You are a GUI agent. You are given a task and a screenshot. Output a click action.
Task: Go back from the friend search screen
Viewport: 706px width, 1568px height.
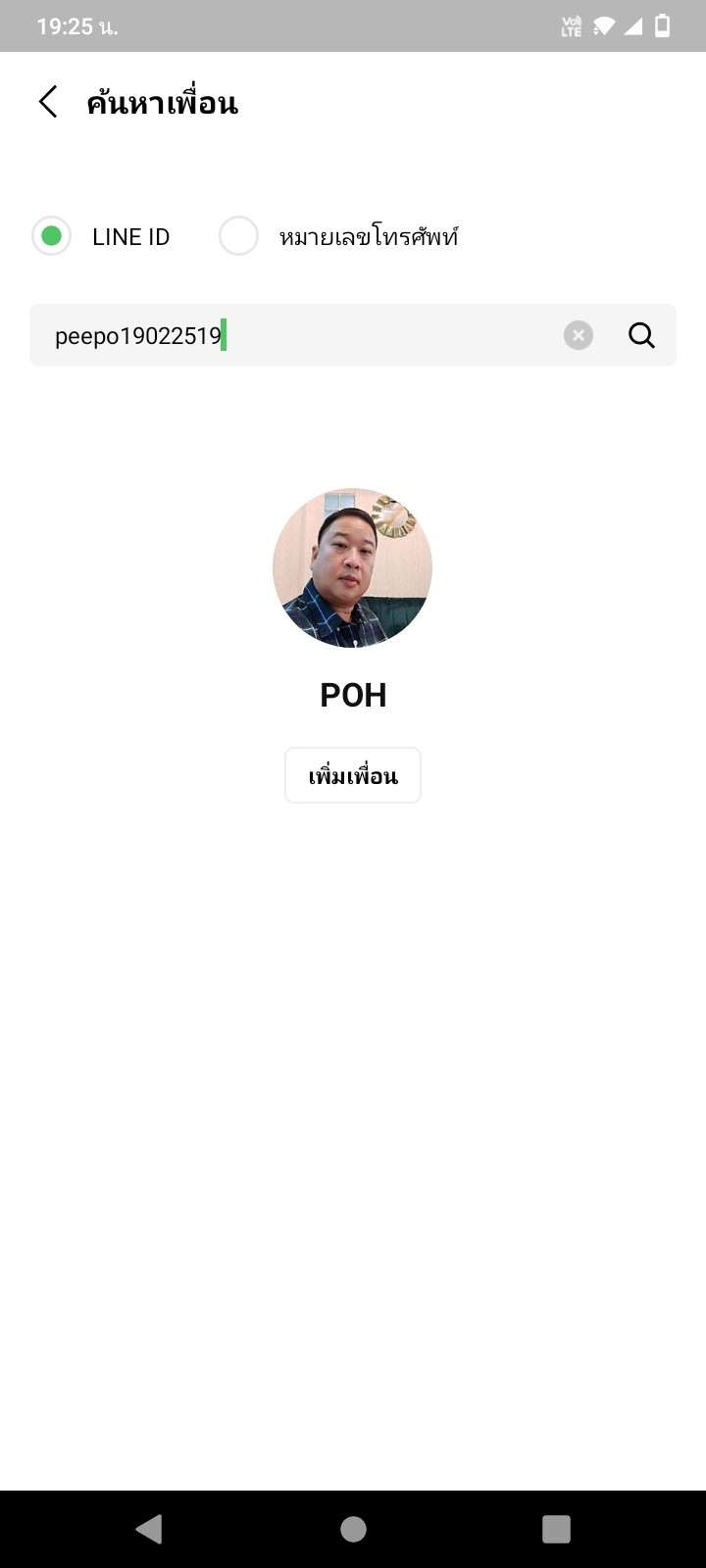click(x=48, y=102)
